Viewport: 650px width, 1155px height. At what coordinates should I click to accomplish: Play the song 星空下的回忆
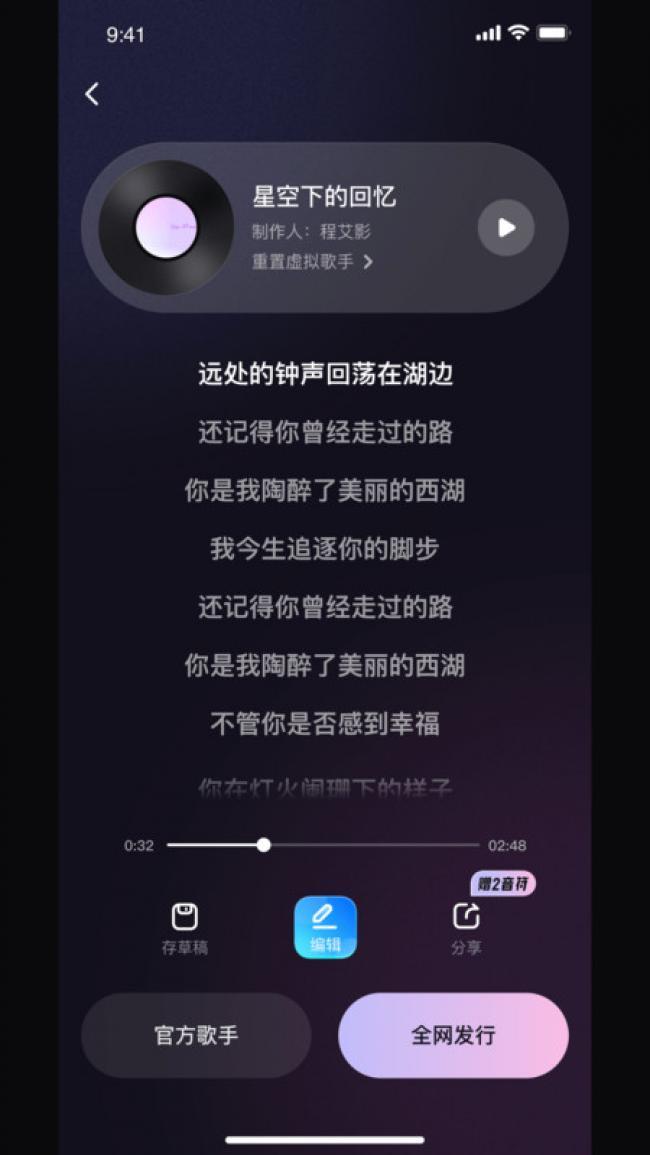click(x=506, y=228)
